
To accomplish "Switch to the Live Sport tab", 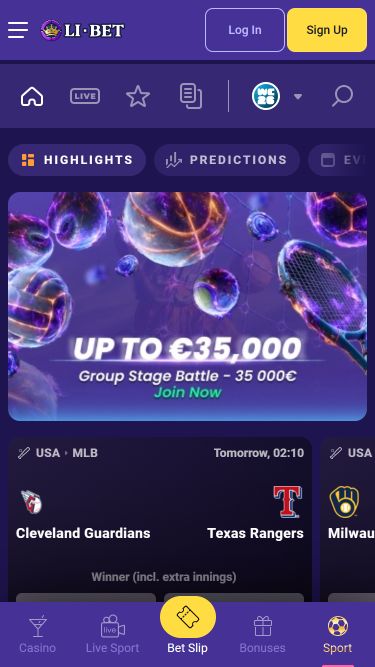I will click(112, 635).
